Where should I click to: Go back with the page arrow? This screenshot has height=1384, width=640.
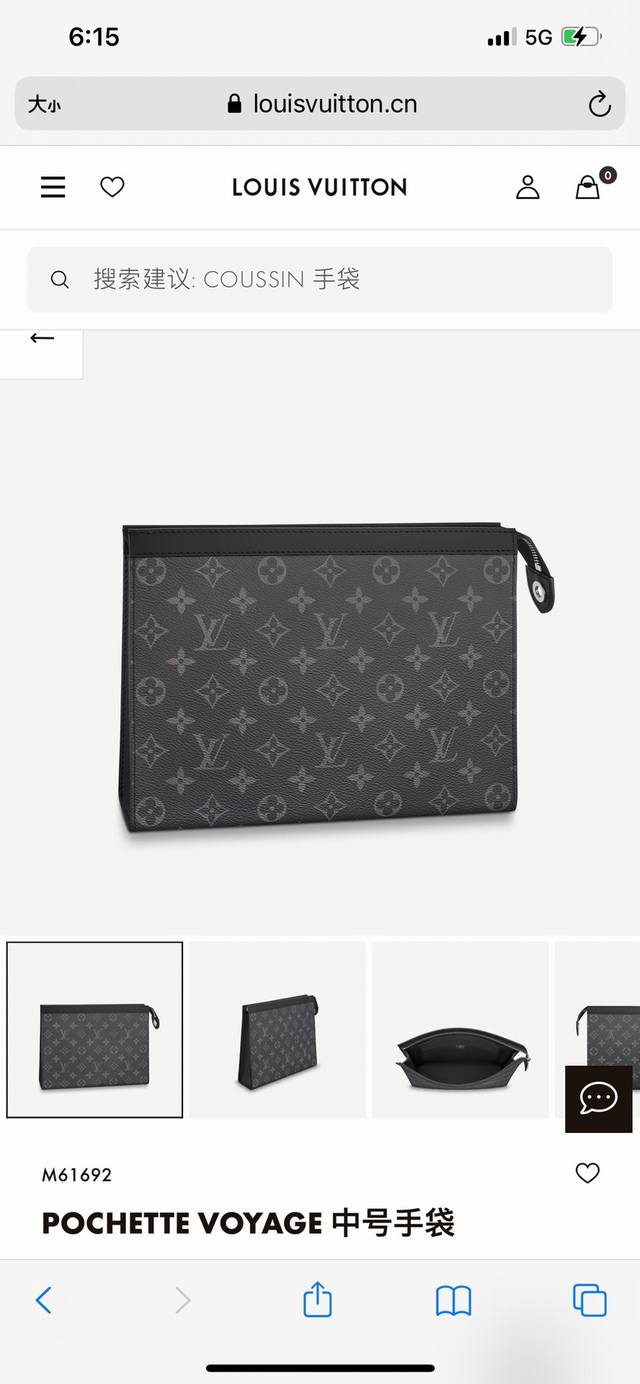(41, 338)
